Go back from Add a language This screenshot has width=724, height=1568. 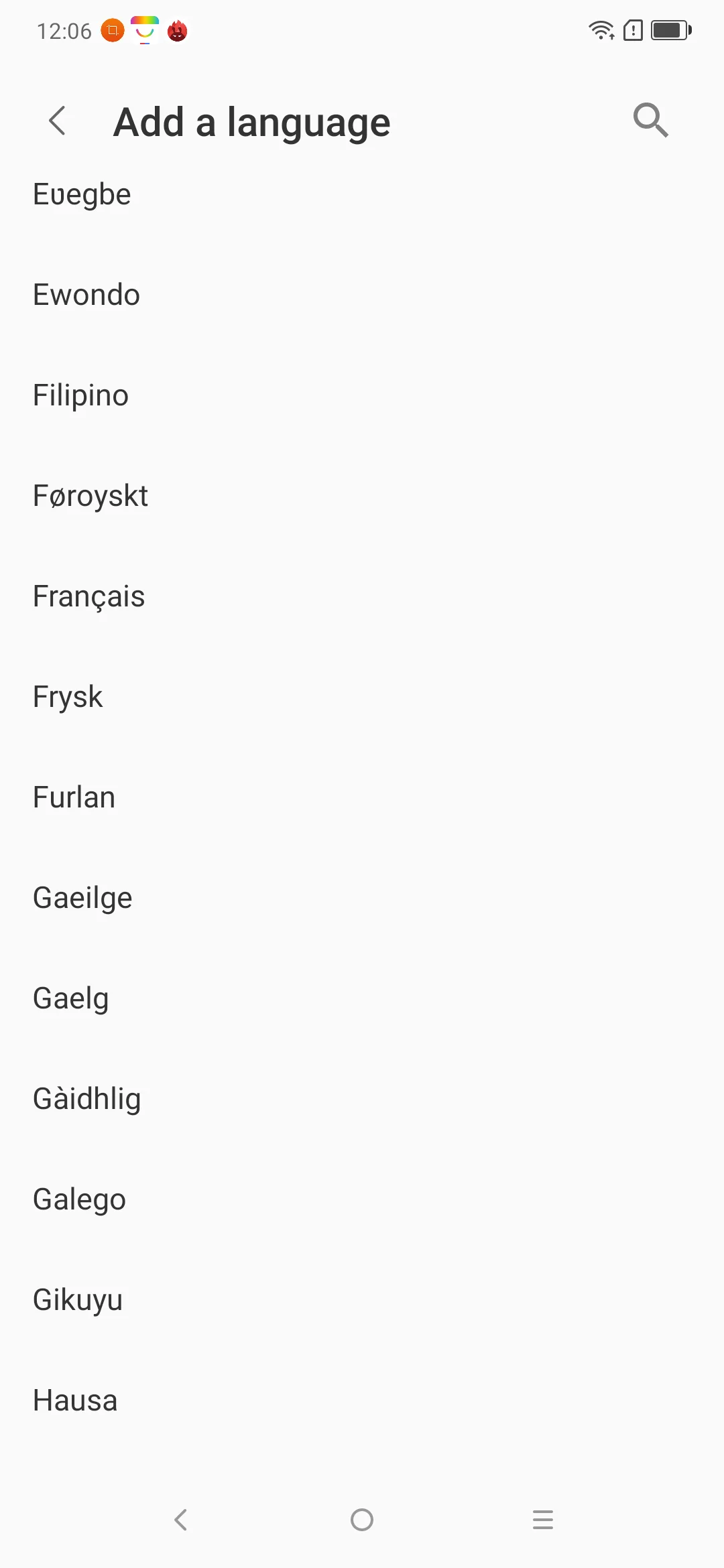coord(58,121)
